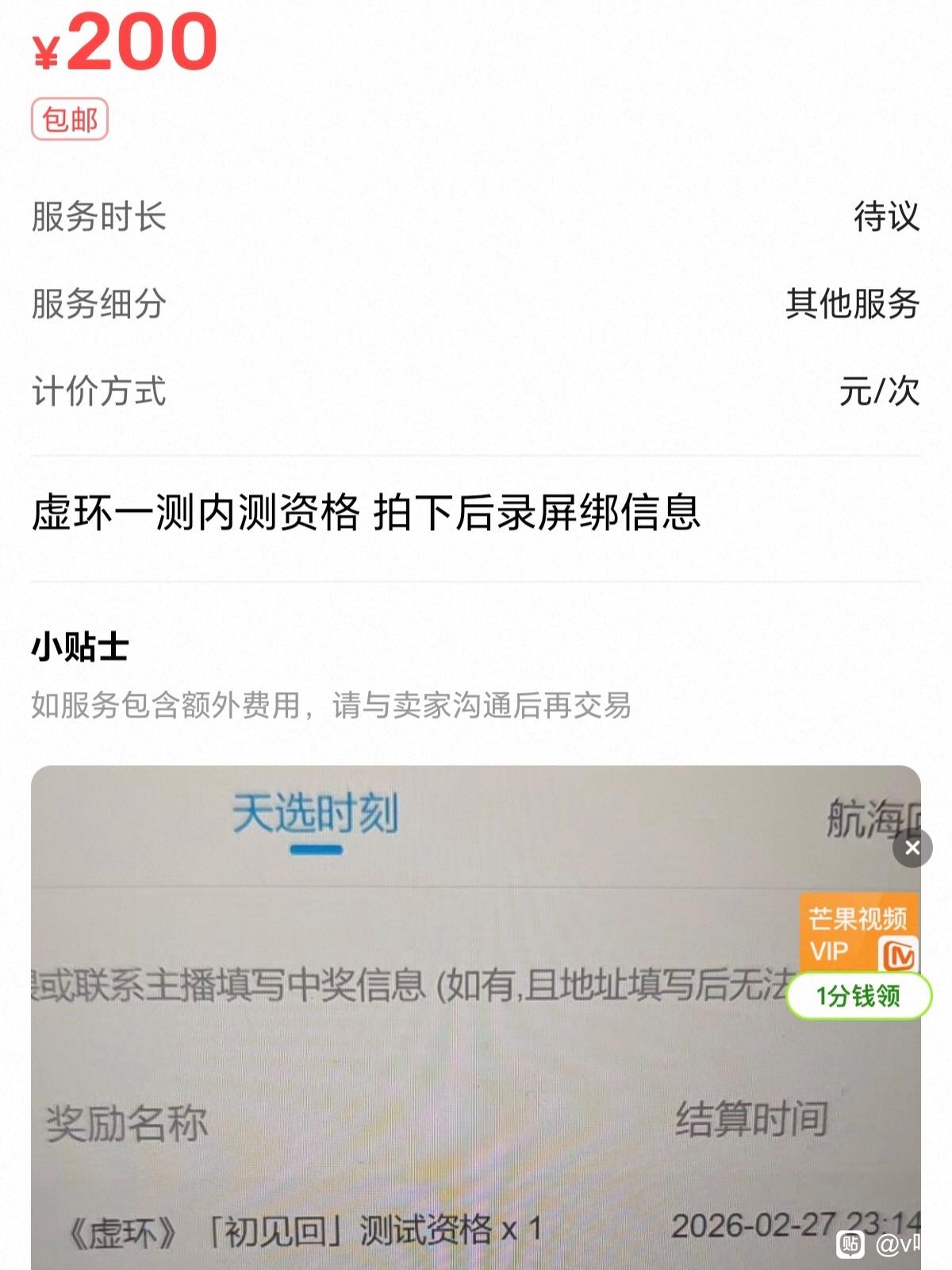Dismiss the floating Mango VIP ad
Screen dimensions: 952x1270
pos(912,848)
